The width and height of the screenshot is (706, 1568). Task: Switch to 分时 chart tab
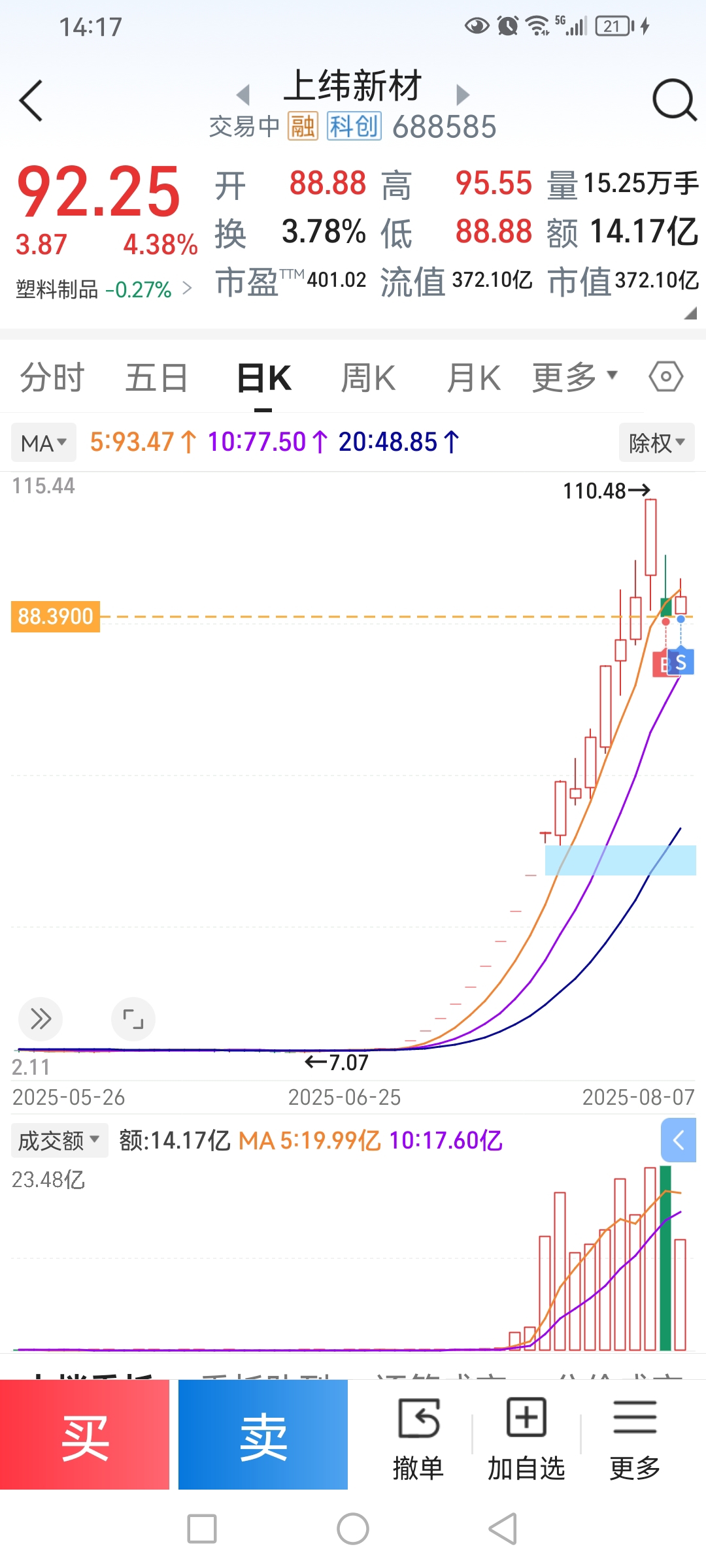[52, 378]
